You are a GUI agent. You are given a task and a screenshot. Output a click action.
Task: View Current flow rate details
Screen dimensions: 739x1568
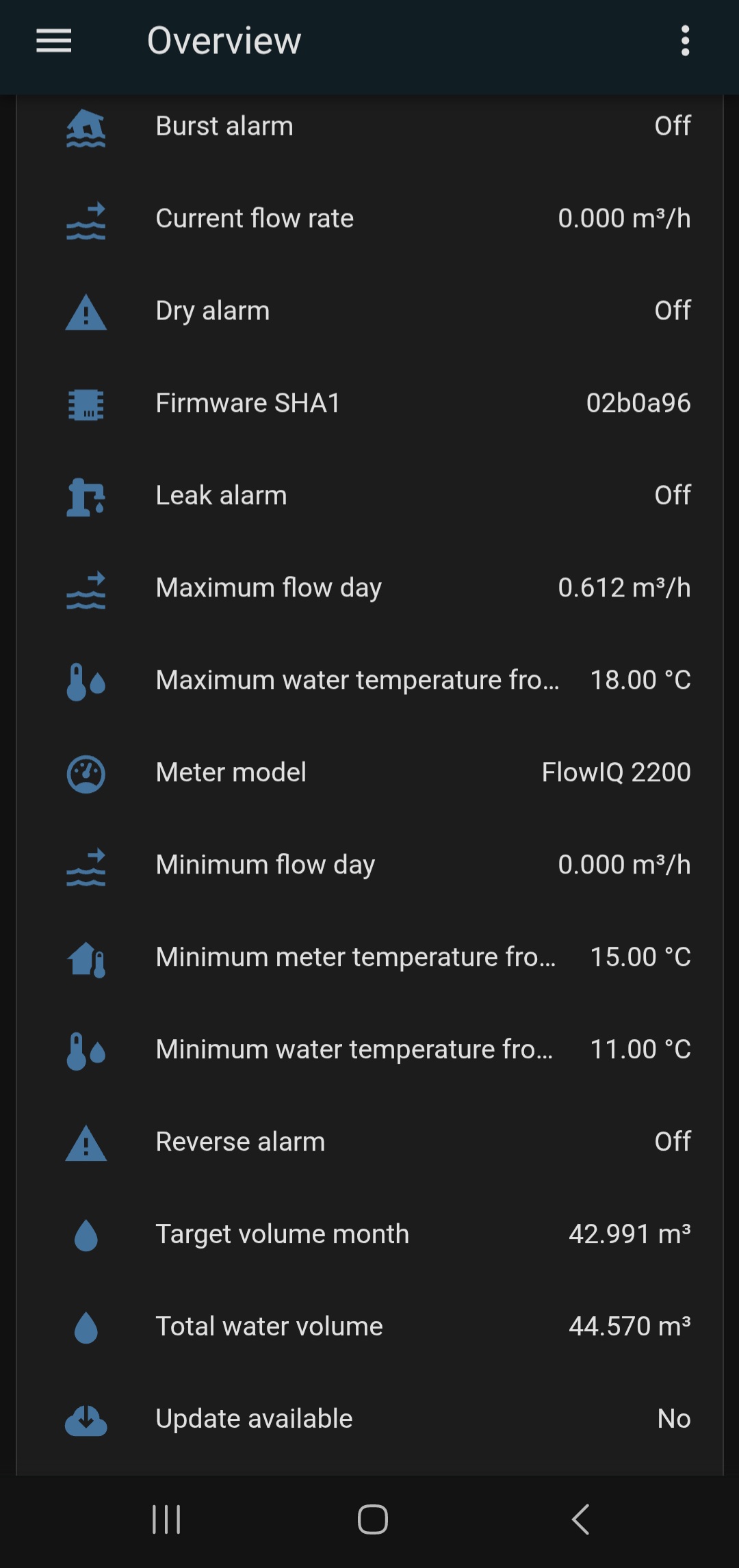(x=369, y=219)
